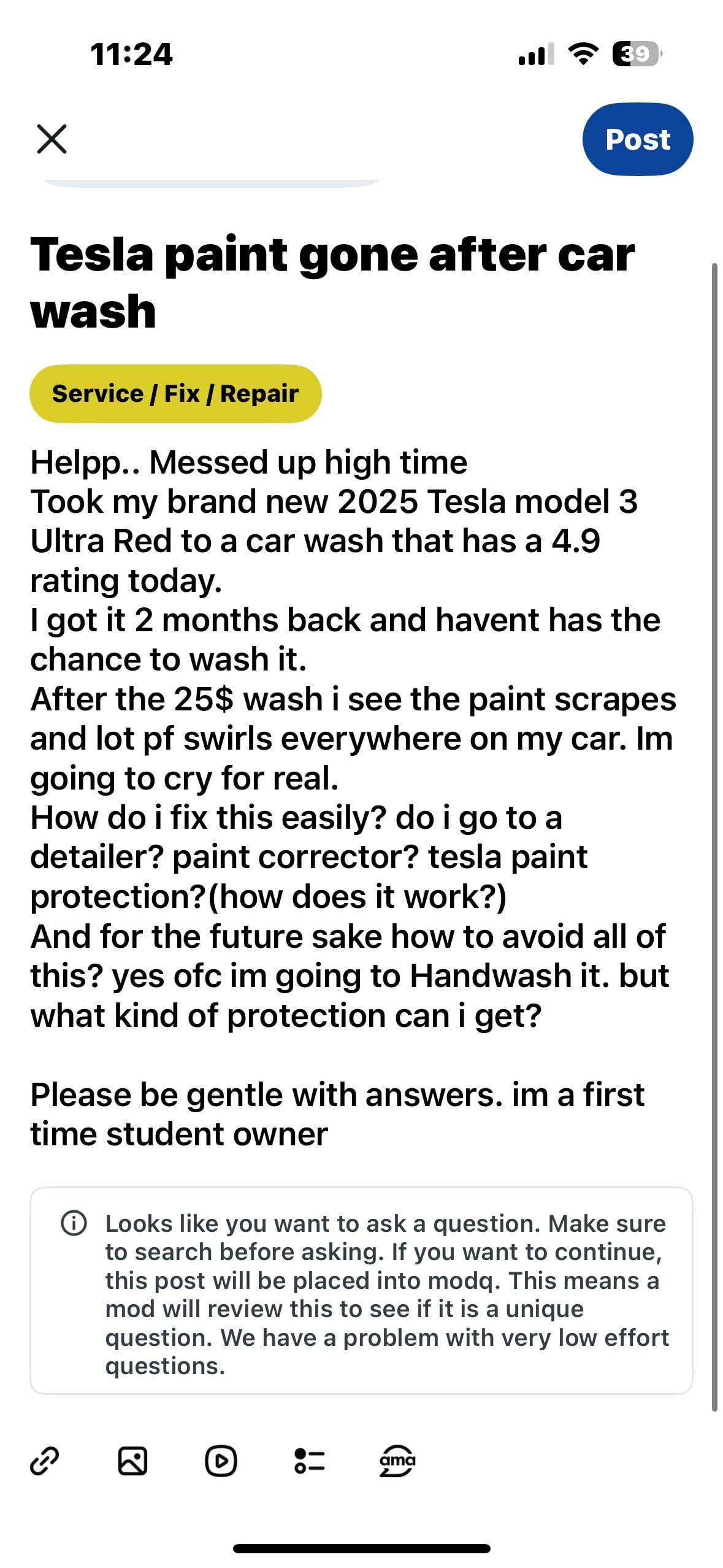This screenshot has height=1568, width=723.
Task: Submit the draft with the Post button
Action: 637,139
